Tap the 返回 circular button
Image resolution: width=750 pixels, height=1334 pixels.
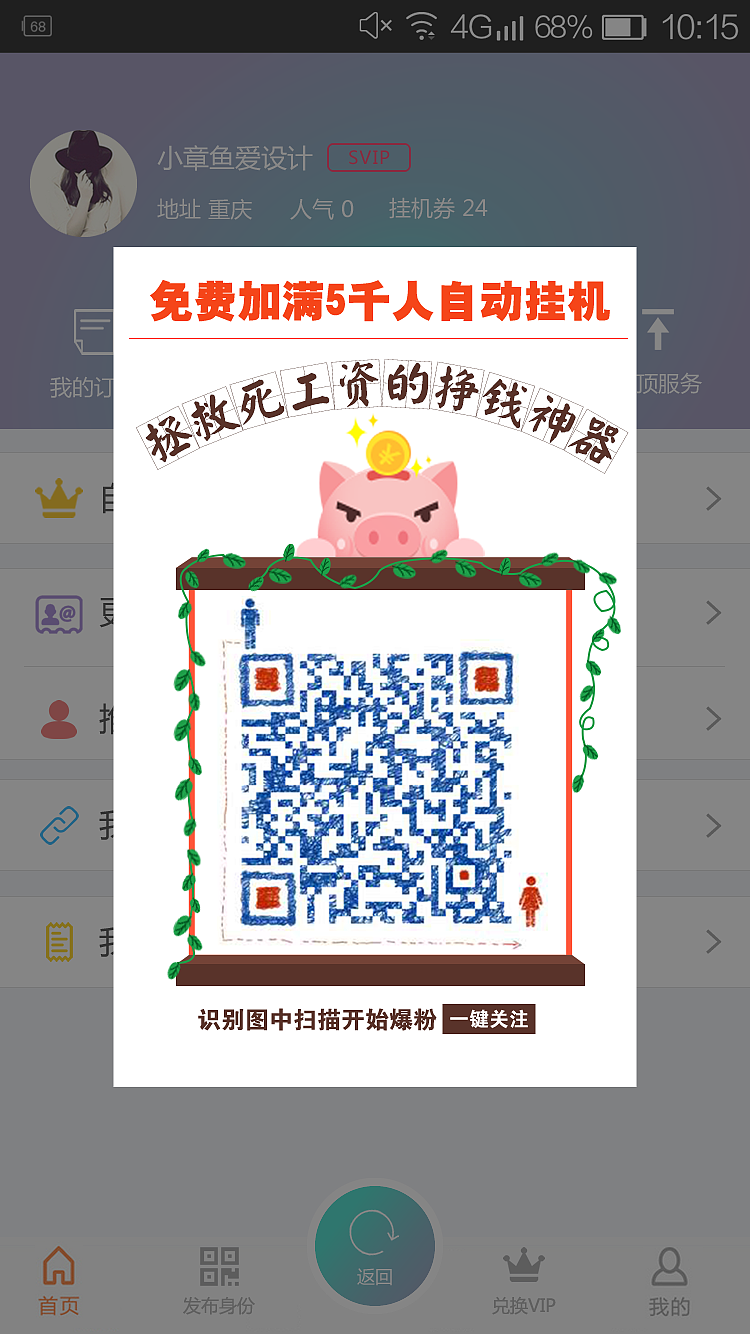(x=375, y=1245)
